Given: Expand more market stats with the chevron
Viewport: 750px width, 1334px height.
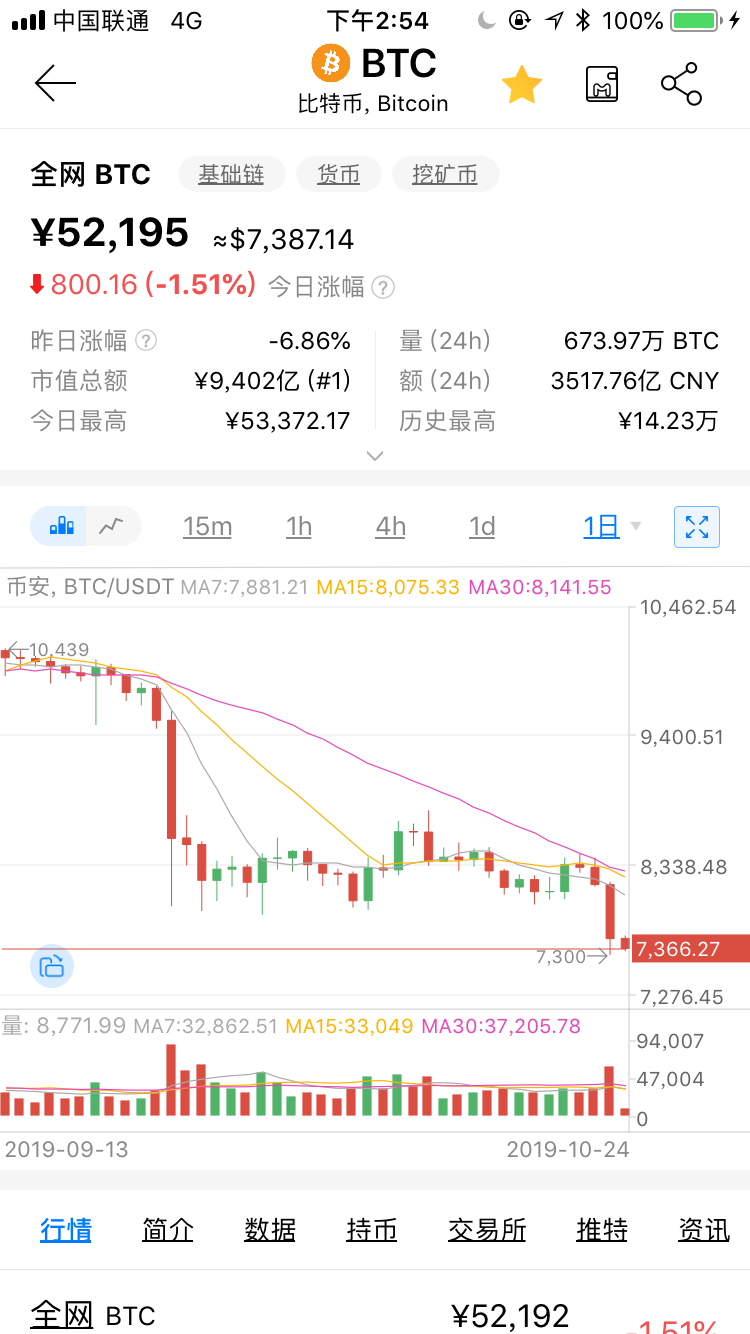Looking at the screenshot, I should (375, 456).
